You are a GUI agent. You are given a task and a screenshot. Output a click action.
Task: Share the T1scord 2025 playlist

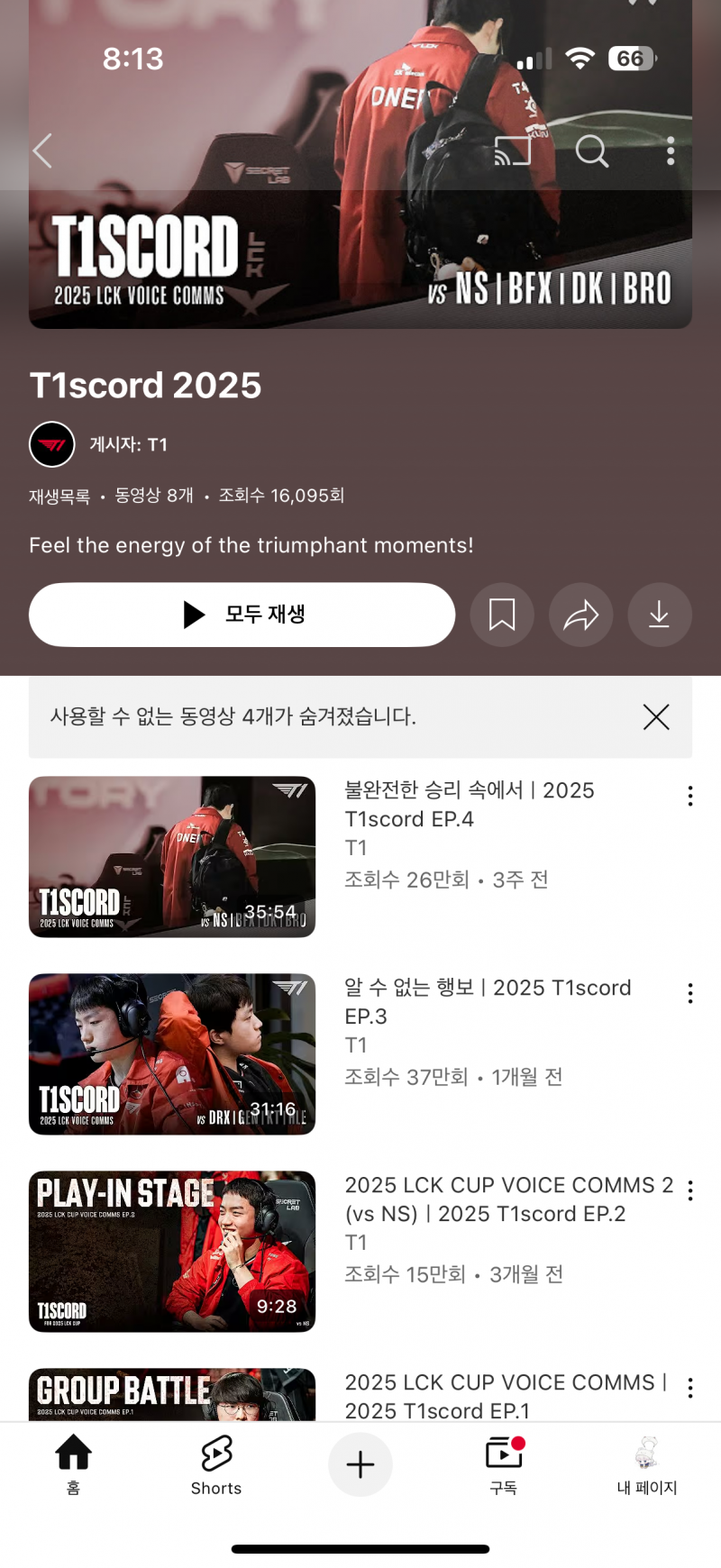click(x=580, y=615)
